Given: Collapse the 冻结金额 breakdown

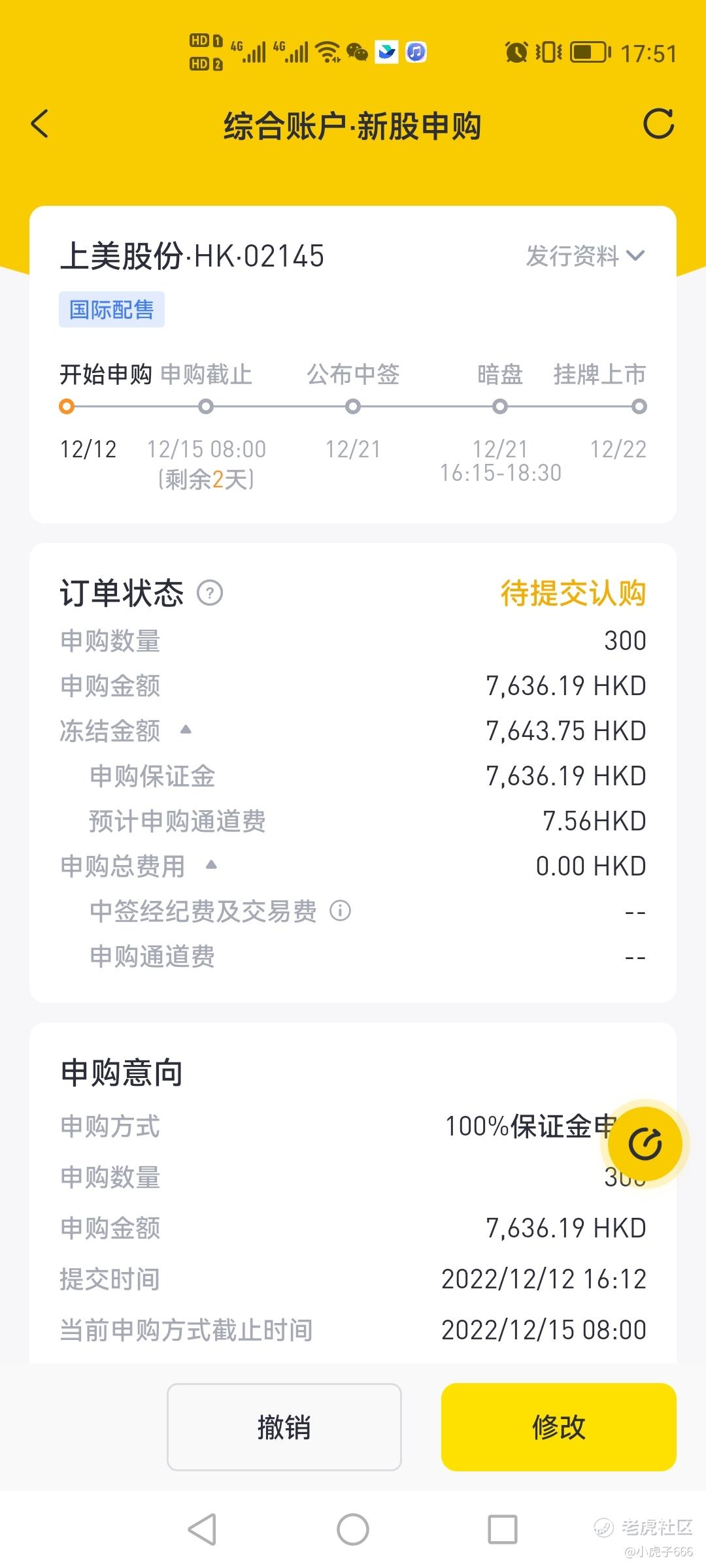Looking at the screenshot, I should coord(186,729).
